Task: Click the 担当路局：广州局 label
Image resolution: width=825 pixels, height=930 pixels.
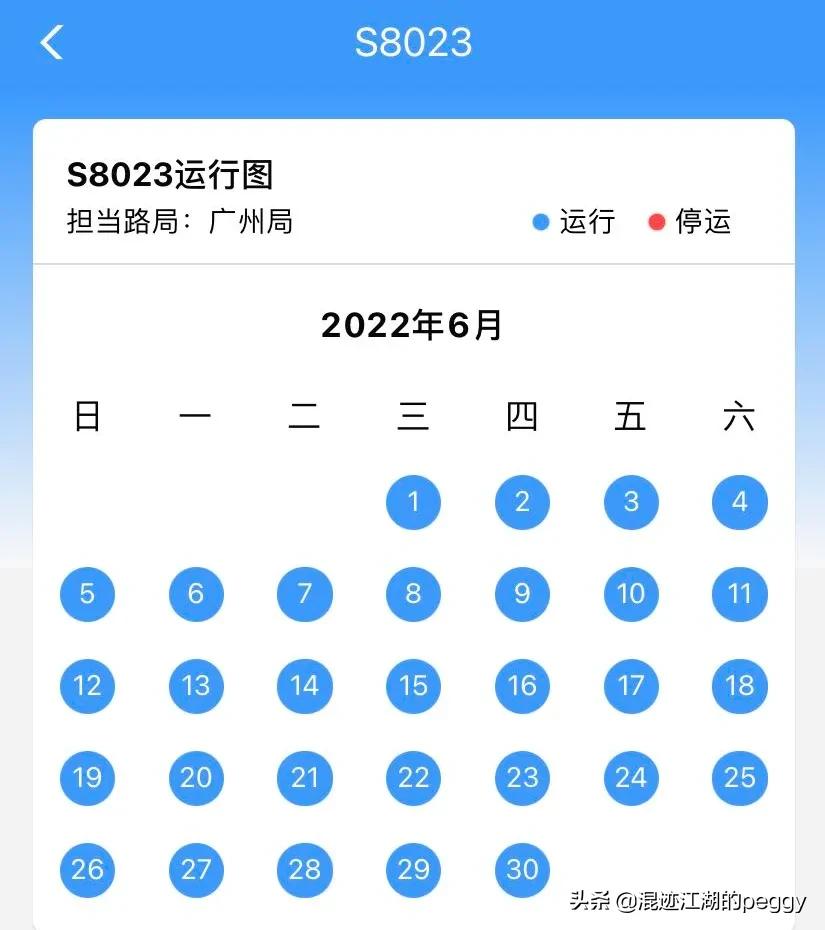Action: click(178, 222)
